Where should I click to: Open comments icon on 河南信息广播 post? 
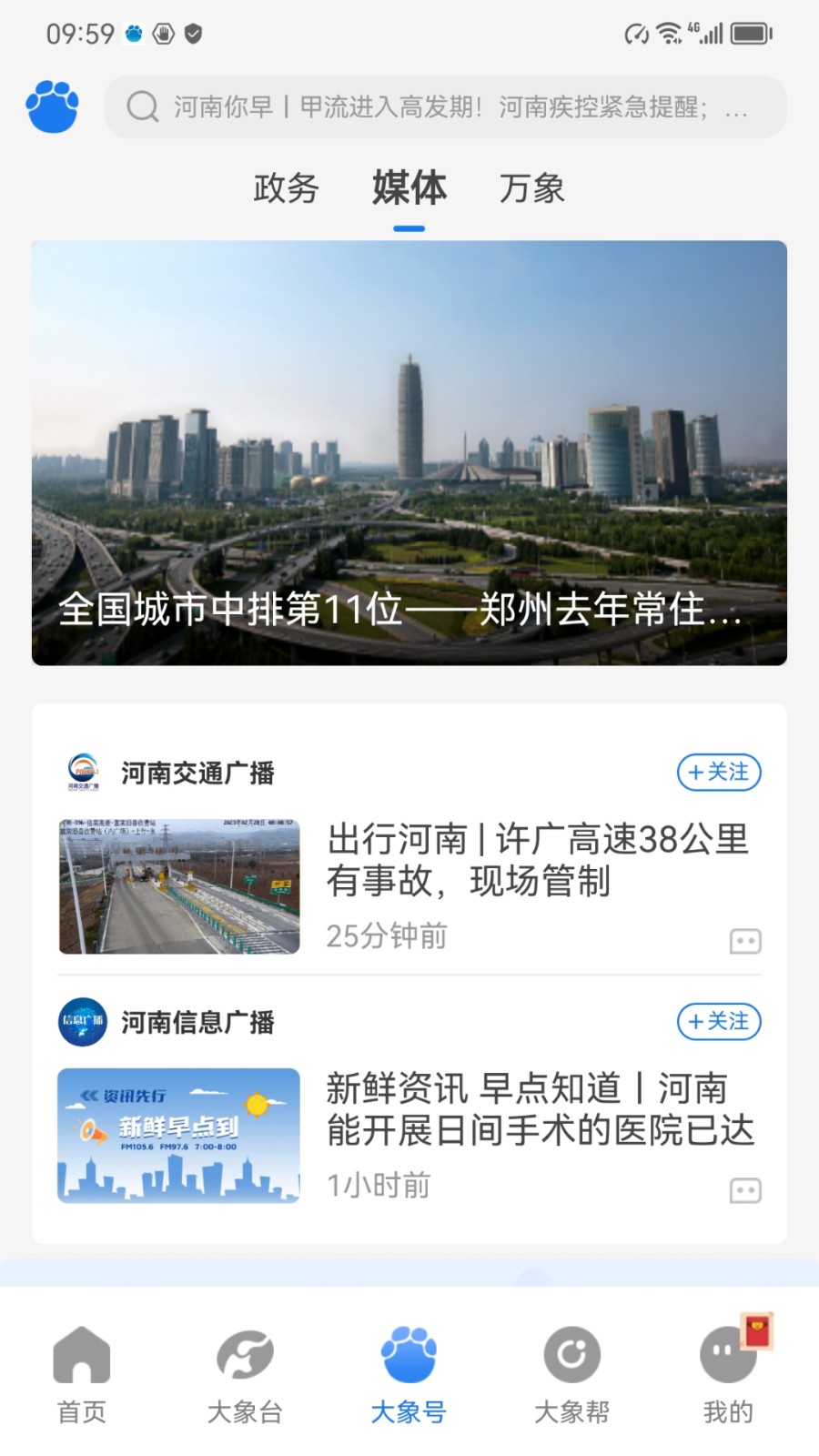coord(745,1189)
